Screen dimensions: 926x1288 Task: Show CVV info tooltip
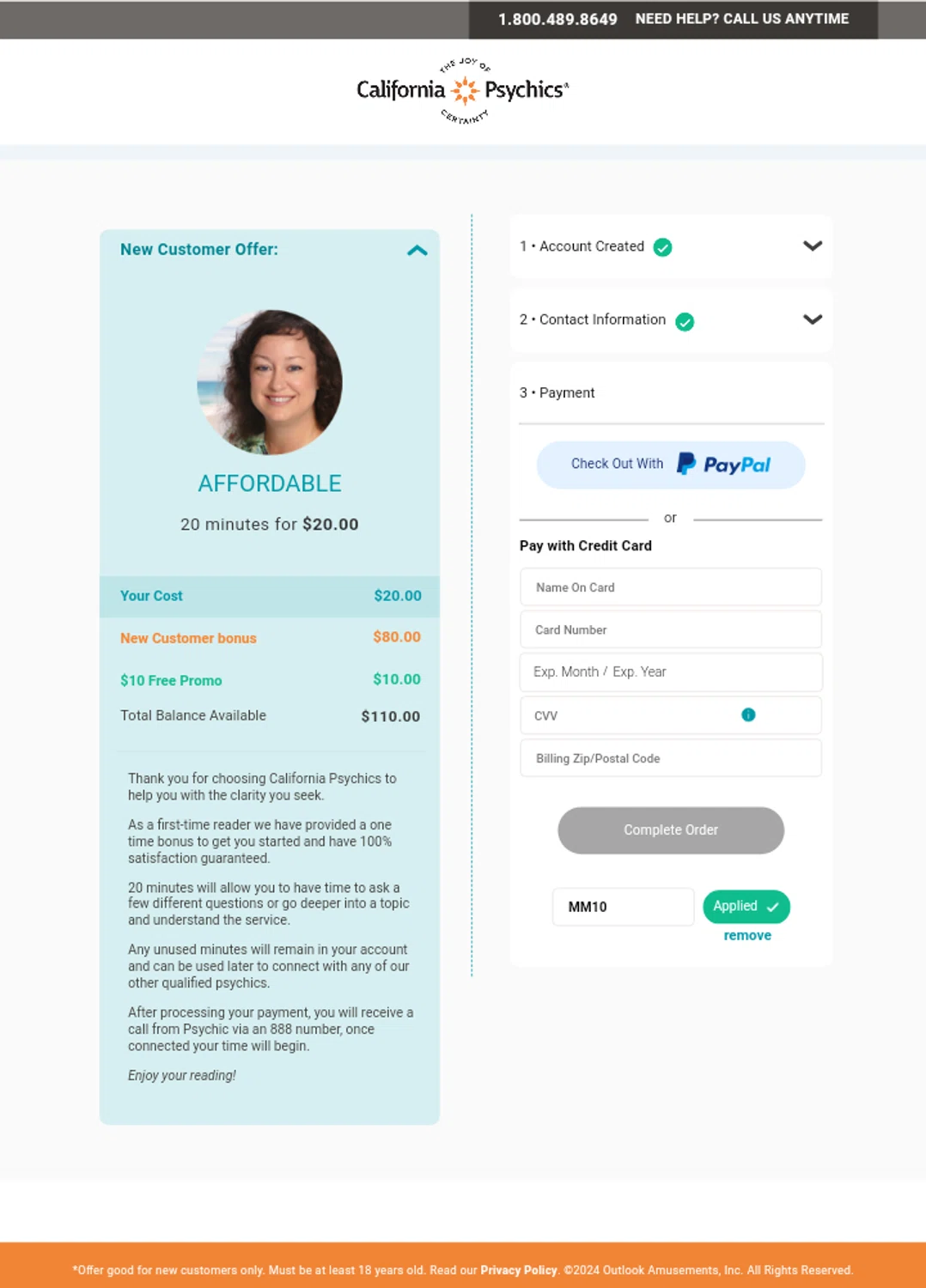coord(748,714)
